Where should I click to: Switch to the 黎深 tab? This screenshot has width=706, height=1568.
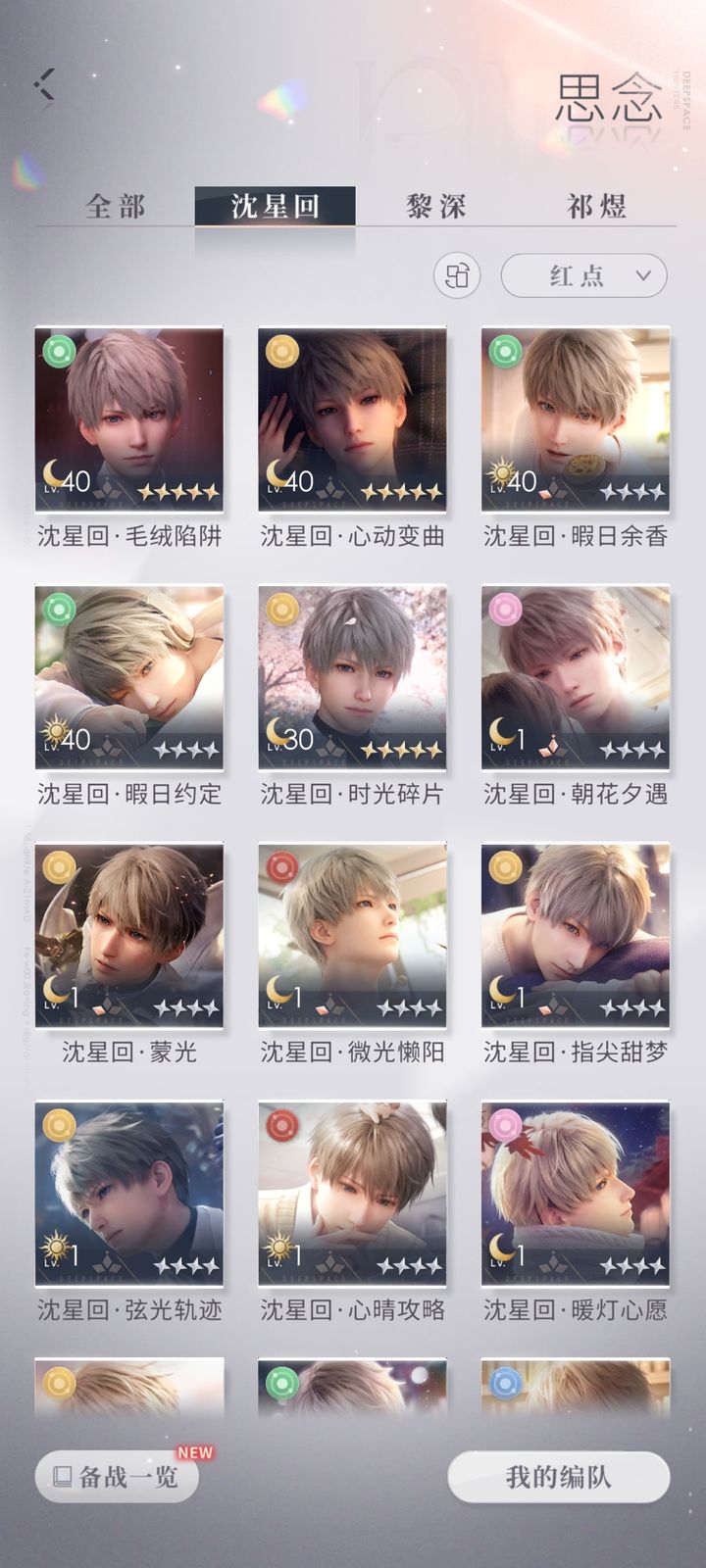(433, 206)
